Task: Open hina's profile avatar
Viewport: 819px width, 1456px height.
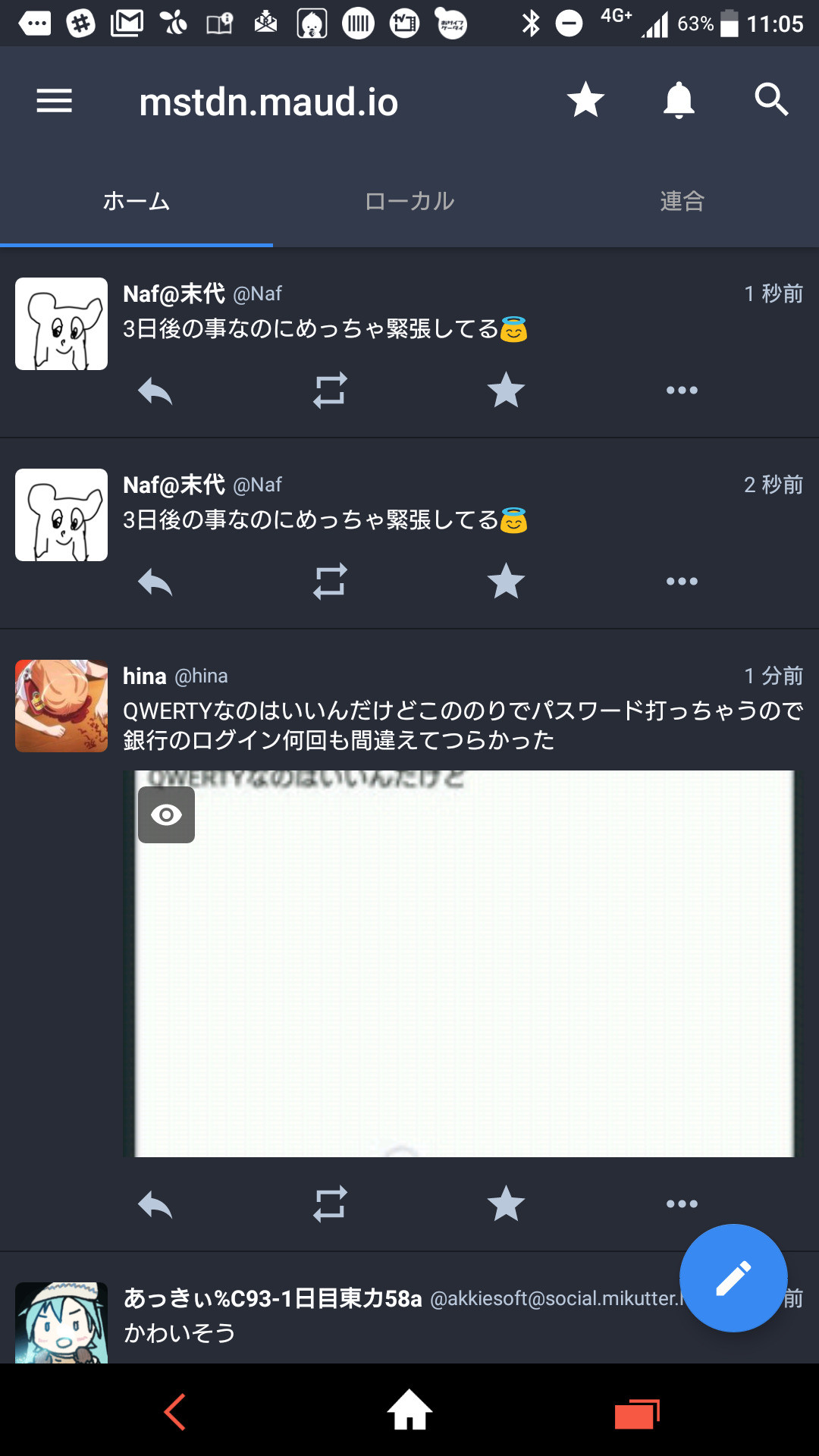Action: point(61,706)
